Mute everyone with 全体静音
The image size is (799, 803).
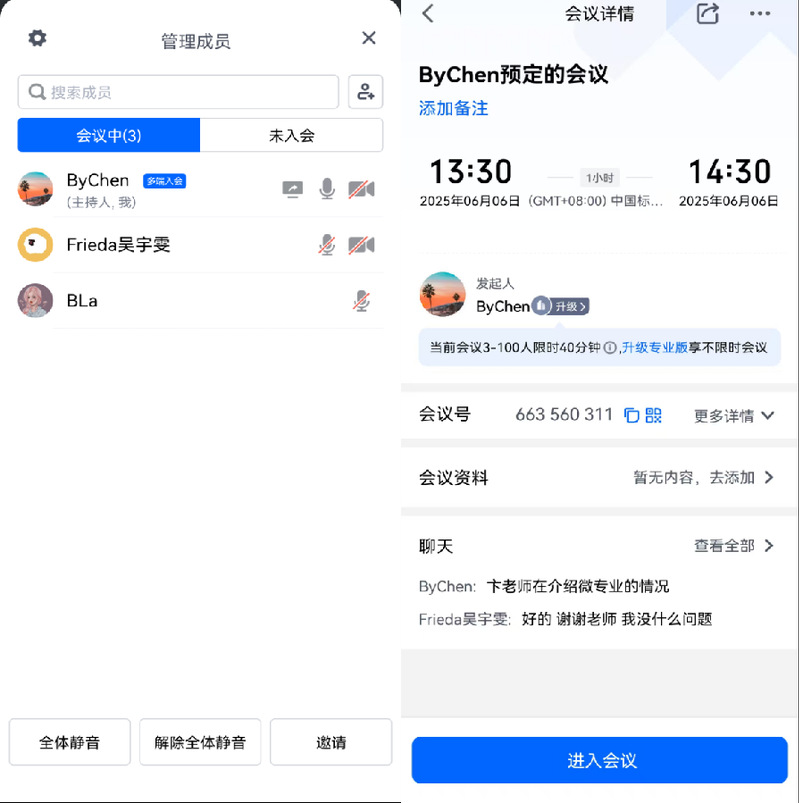70,742
